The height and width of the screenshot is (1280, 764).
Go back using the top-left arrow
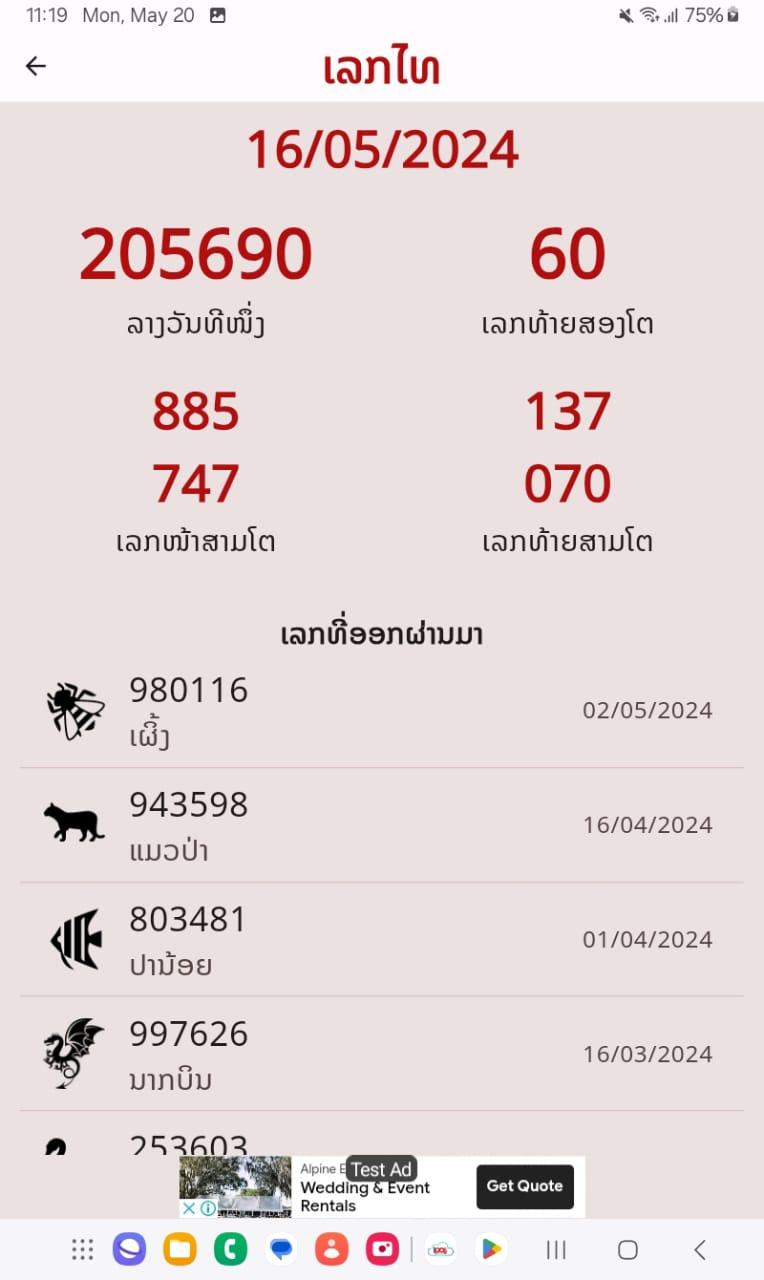click(x=36, y=66)
